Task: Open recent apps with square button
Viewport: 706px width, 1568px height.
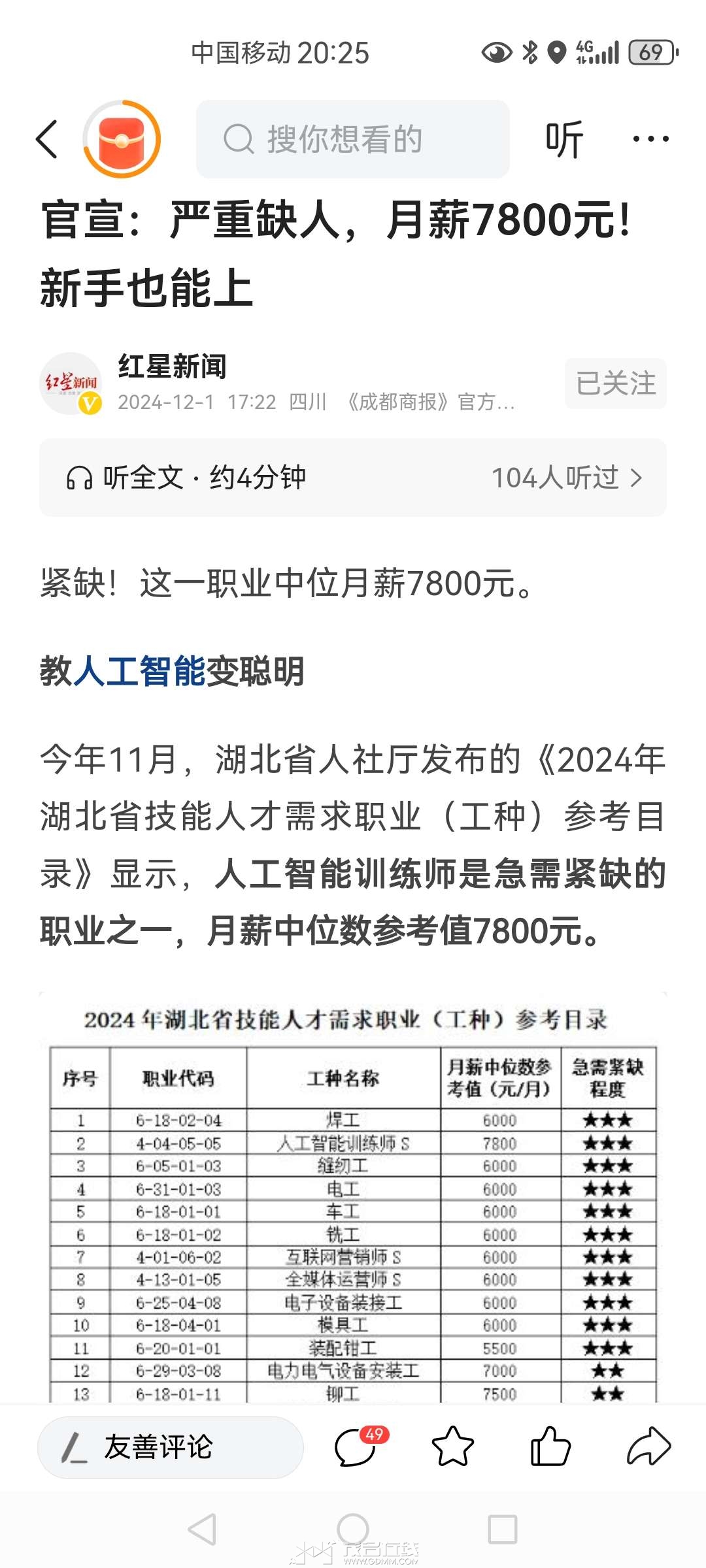Action: click(503, 1529)
